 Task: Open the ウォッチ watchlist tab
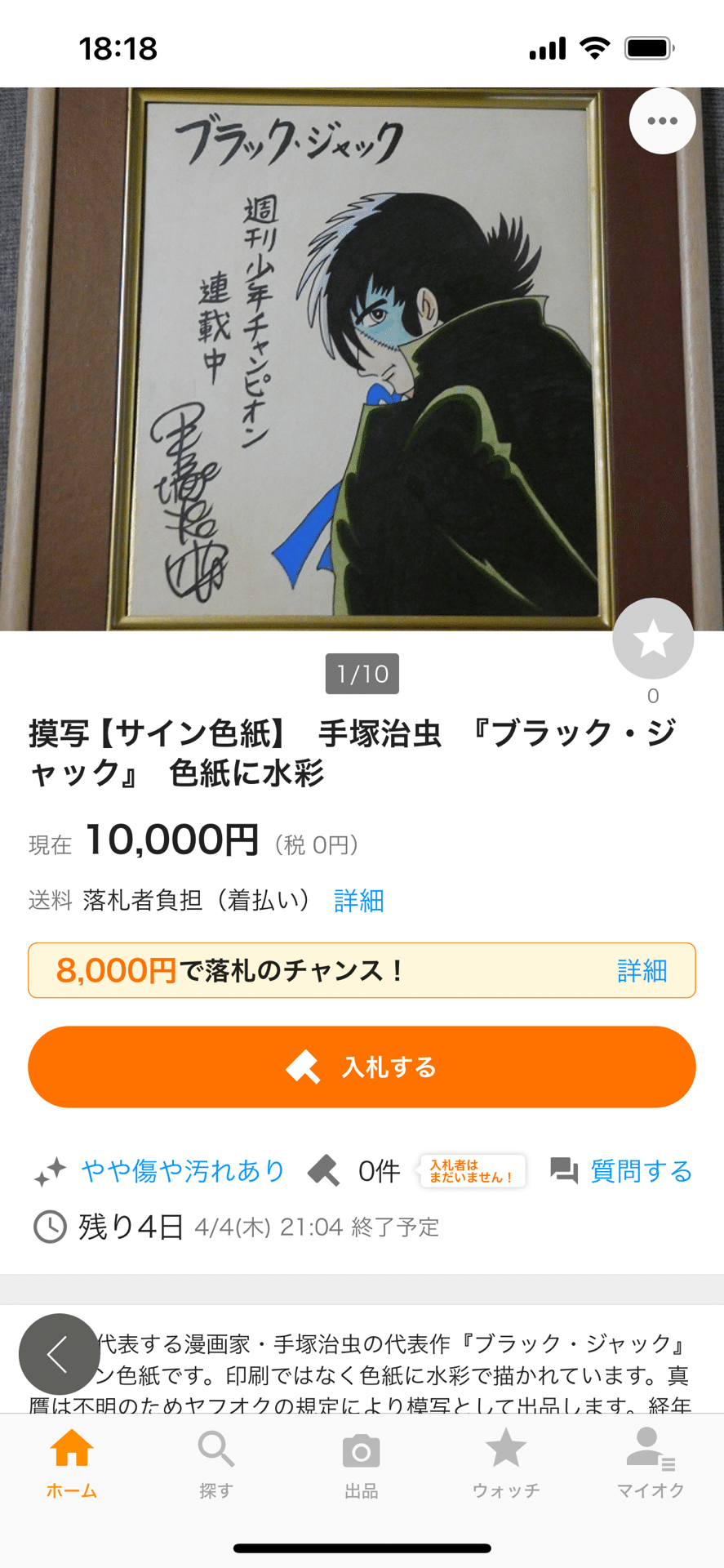coord(506,1463)
